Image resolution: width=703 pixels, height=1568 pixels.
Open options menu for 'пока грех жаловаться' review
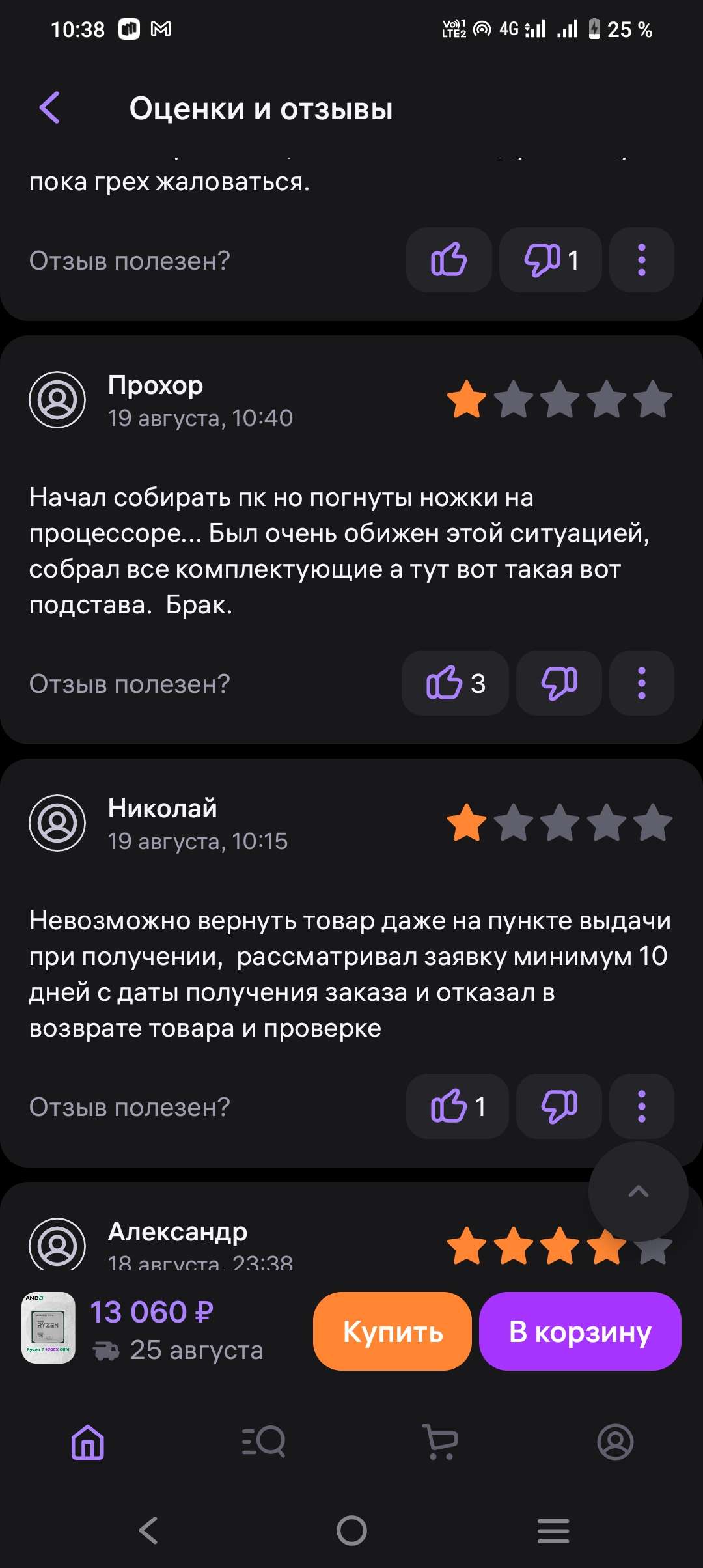coord(641,260)
